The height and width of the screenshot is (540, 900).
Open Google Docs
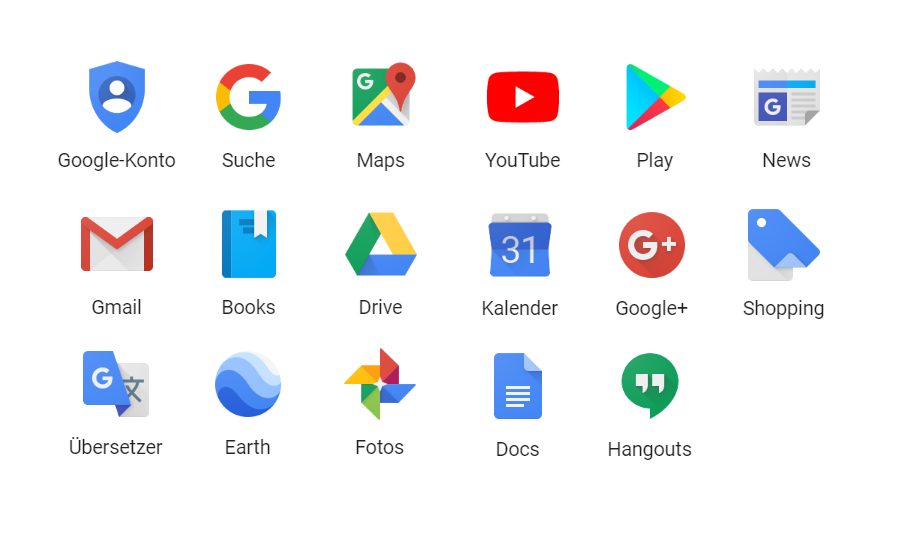518,386
